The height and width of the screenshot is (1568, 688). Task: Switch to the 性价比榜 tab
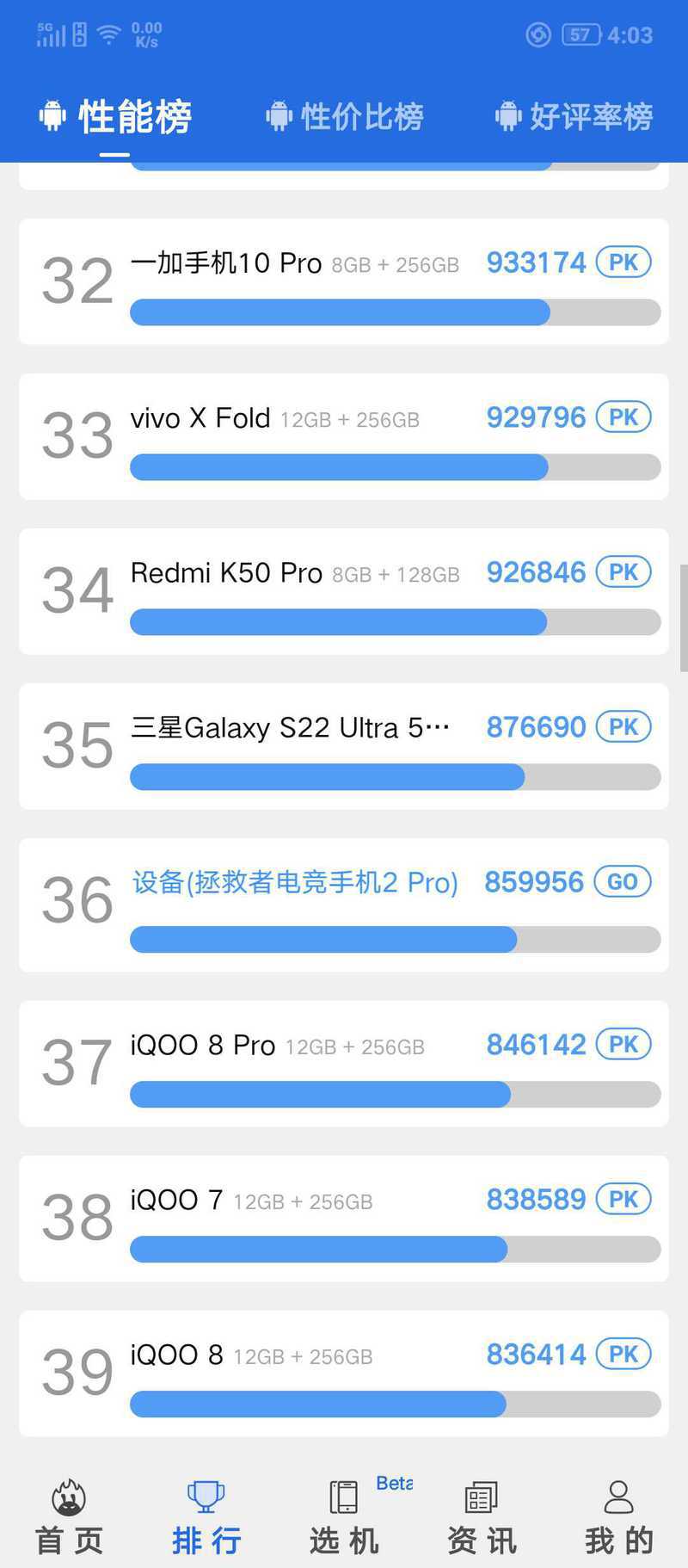(x=345, y=116)
